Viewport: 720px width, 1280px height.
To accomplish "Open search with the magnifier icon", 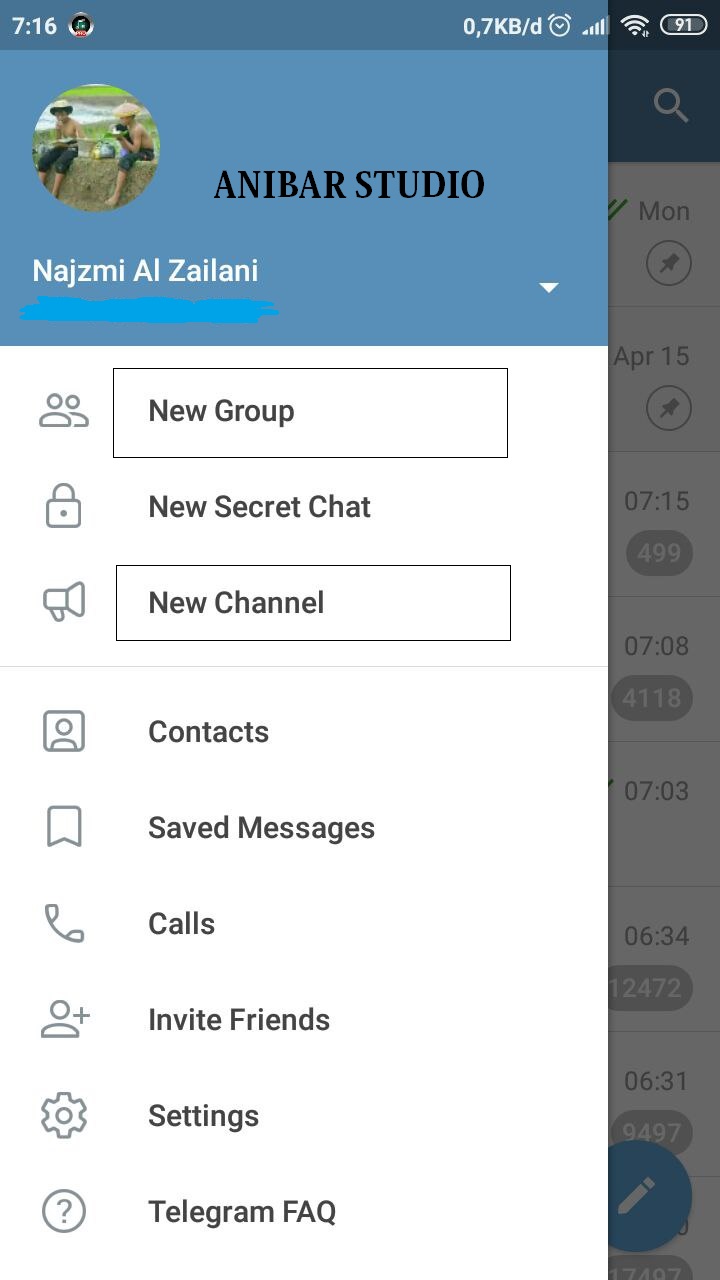I will pyautogui.click(x=670, y=105).
